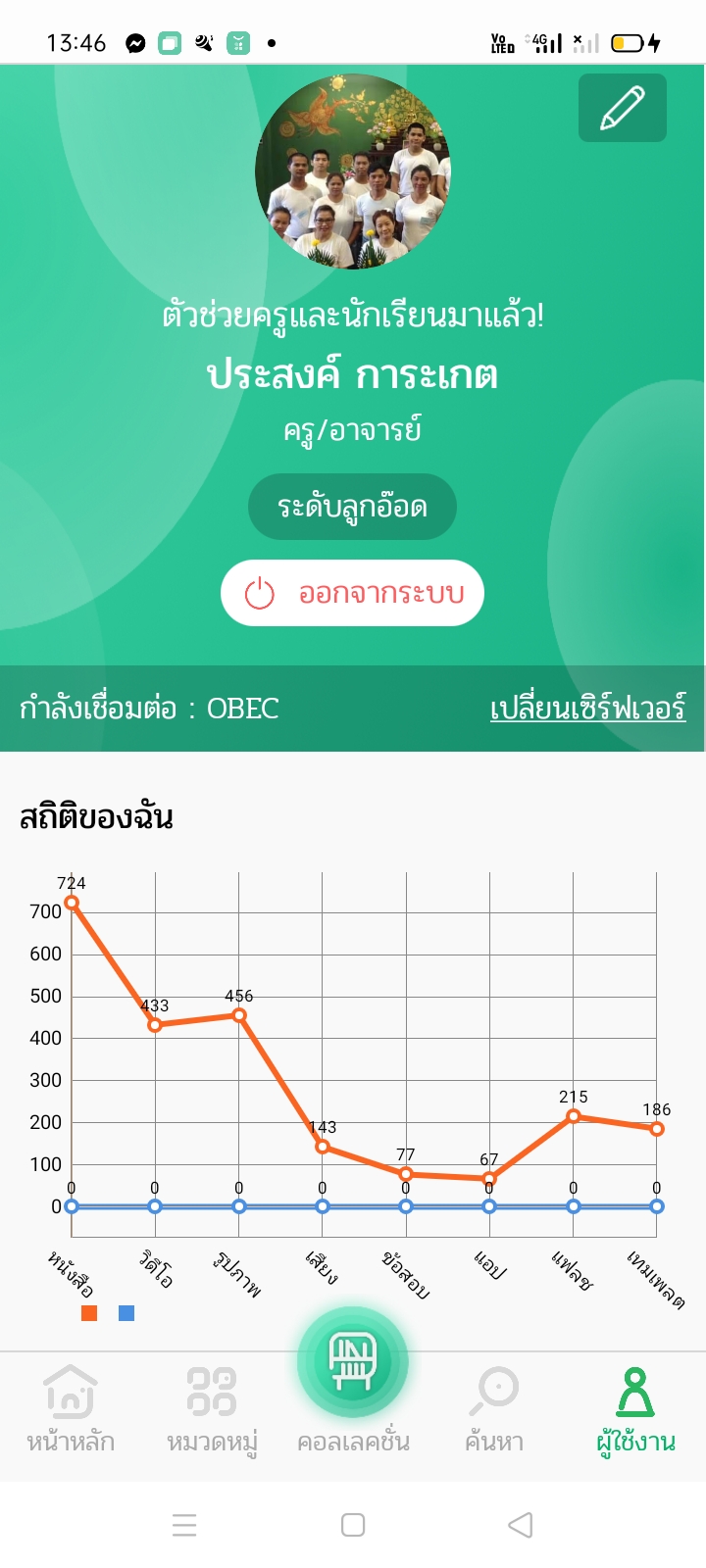Screen dimensions: 706x1568
Task: Switch to the หมวดหมู่ tab
Action: click(x=212, y=1408)
